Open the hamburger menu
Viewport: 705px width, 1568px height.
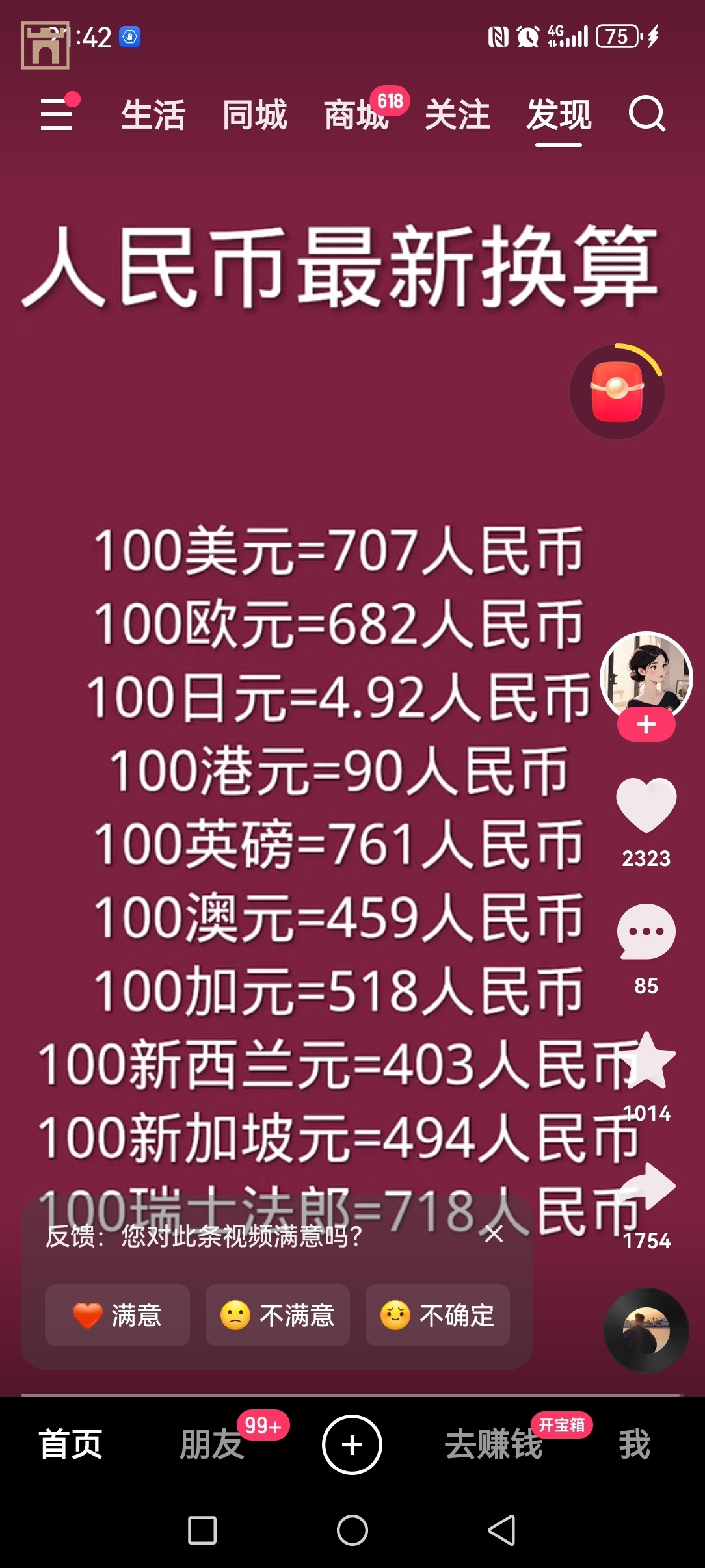pyautogui.click(x=57, y=114)
